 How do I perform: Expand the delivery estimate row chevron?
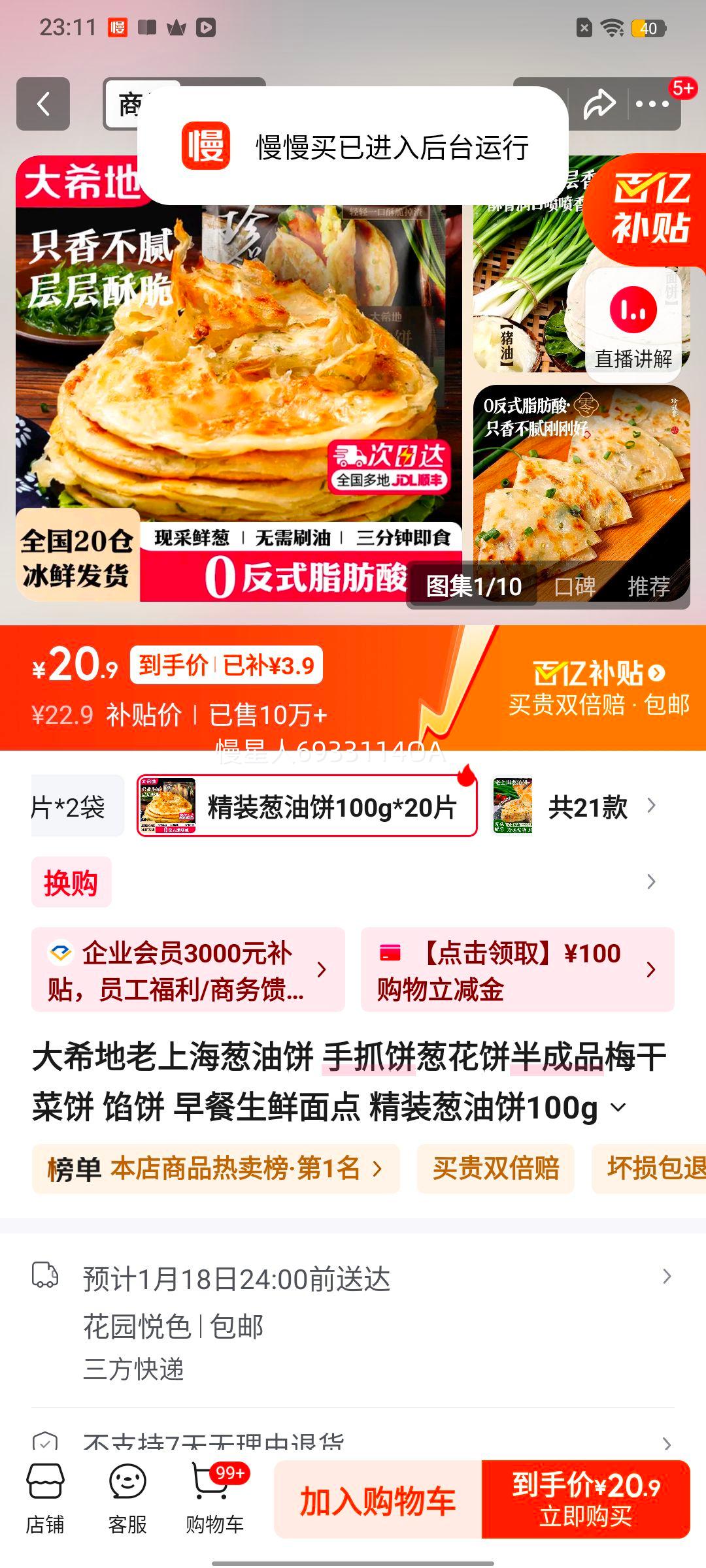[x=667, y=1279]
